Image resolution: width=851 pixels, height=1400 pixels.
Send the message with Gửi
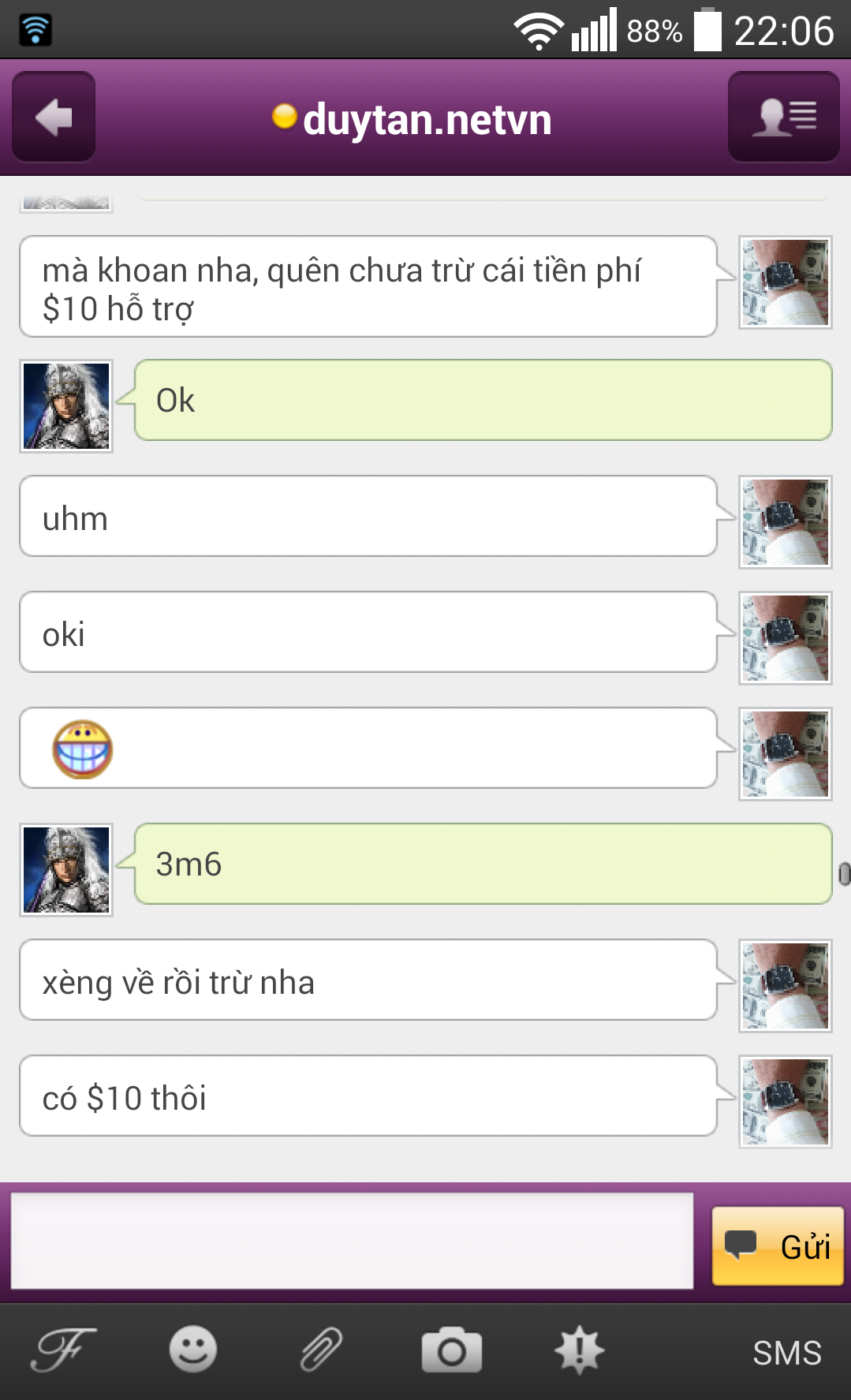click(777, 1246)
